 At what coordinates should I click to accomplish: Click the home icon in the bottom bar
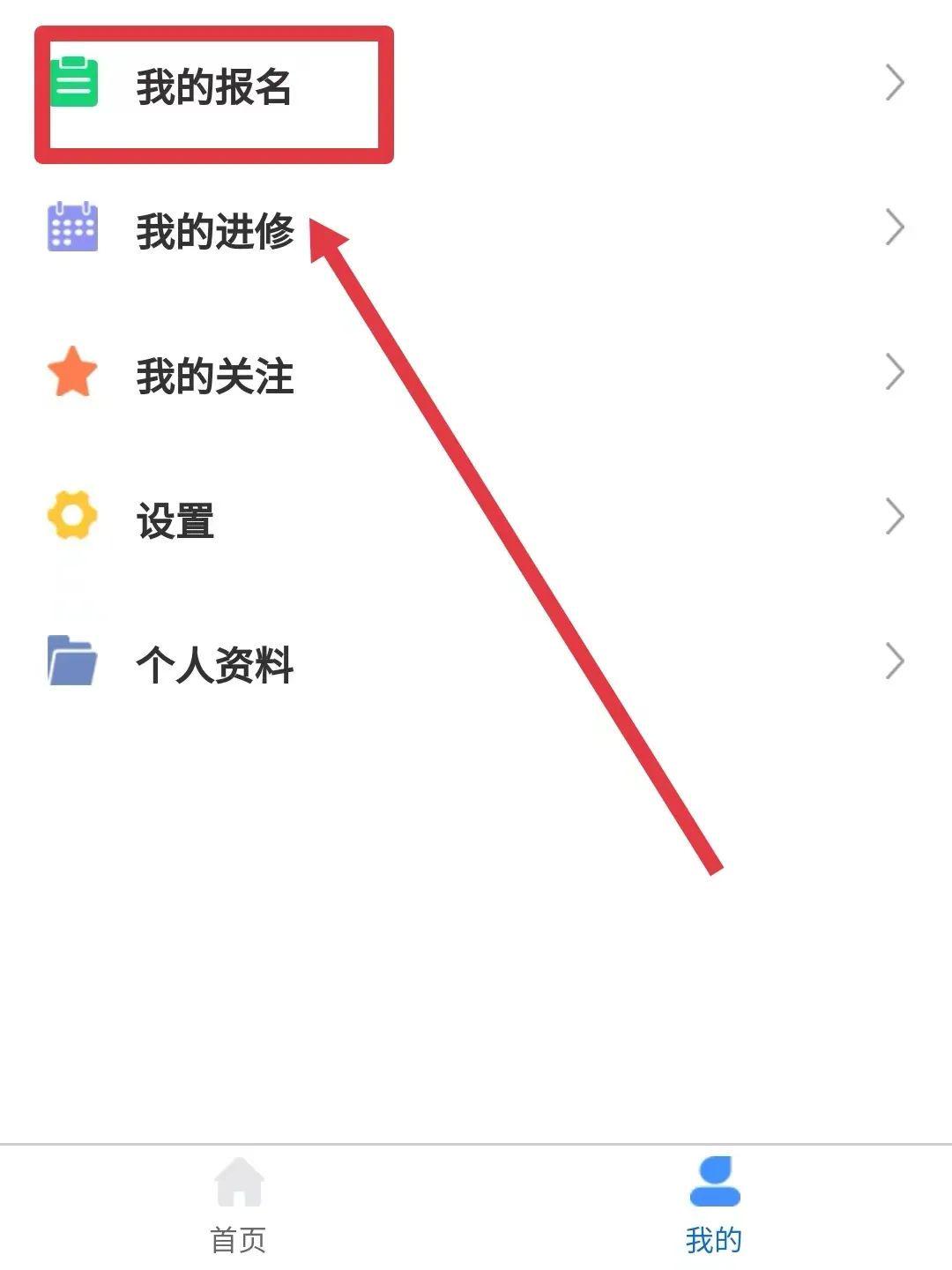pos(238,1186)
